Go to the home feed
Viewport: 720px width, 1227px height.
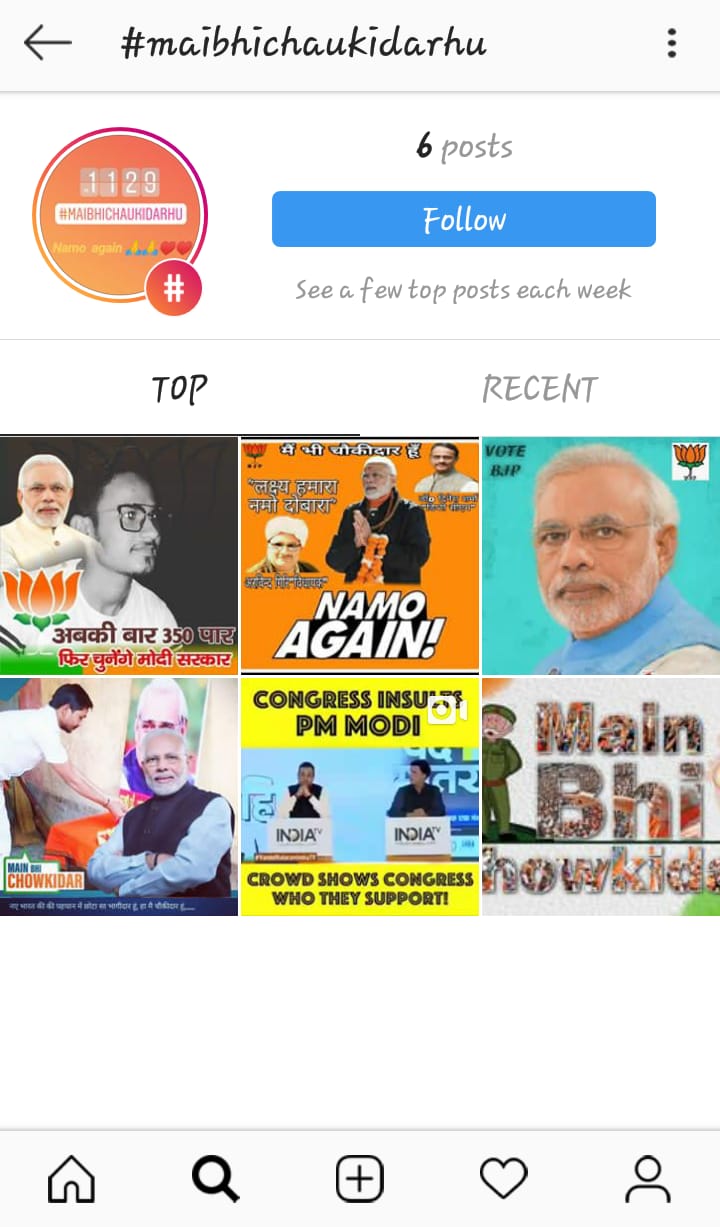pos(72,1179)
